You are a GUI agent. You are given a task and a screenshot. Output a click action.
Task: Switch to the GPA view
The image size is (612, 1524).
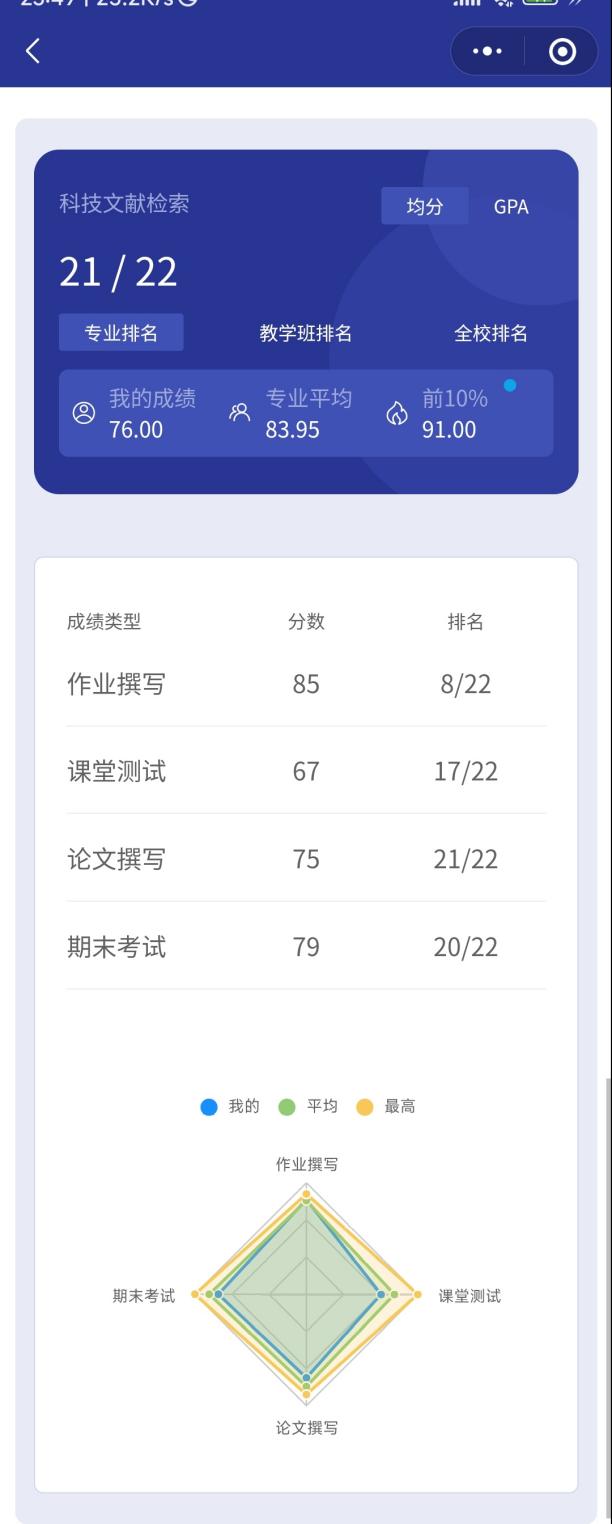click(x=511, y=207)
